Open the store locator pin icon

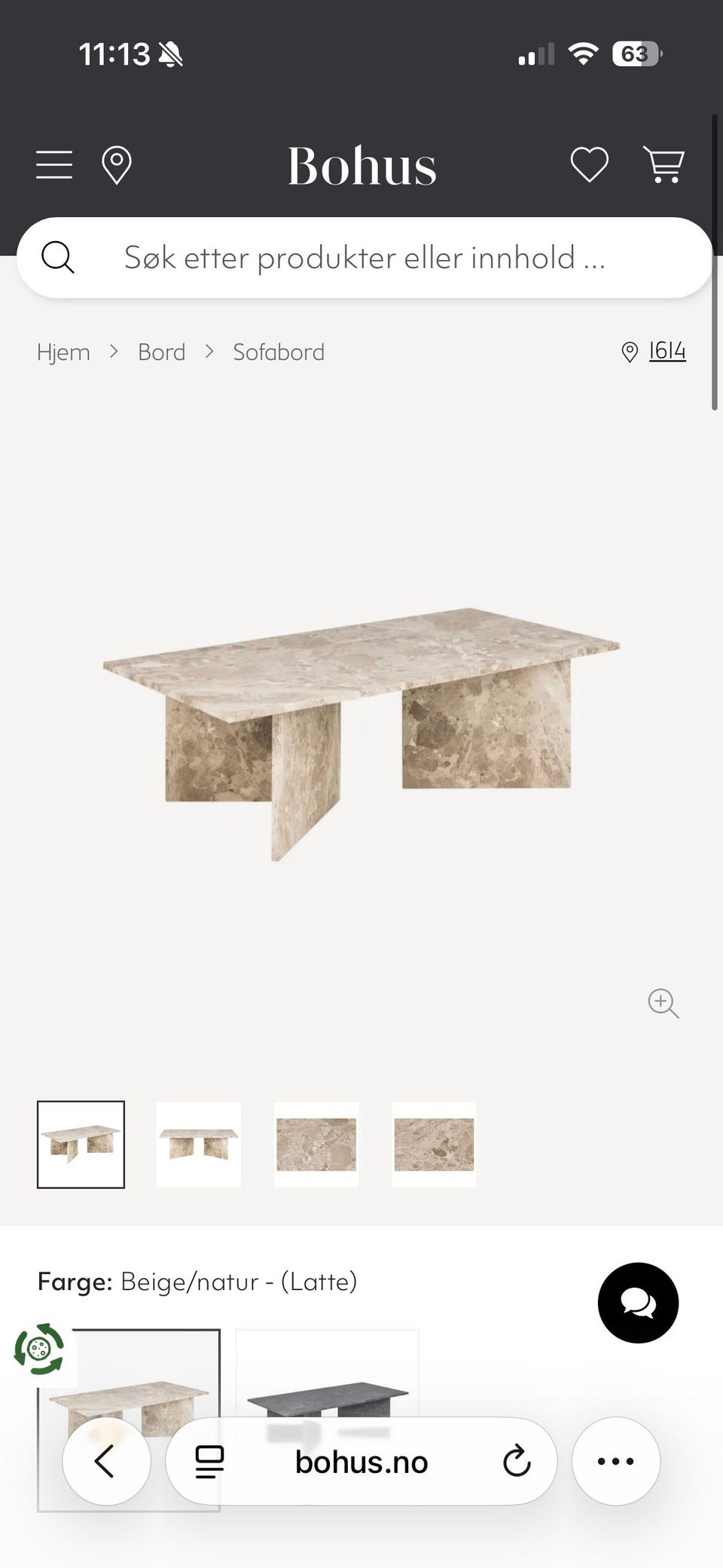point(117,166)
